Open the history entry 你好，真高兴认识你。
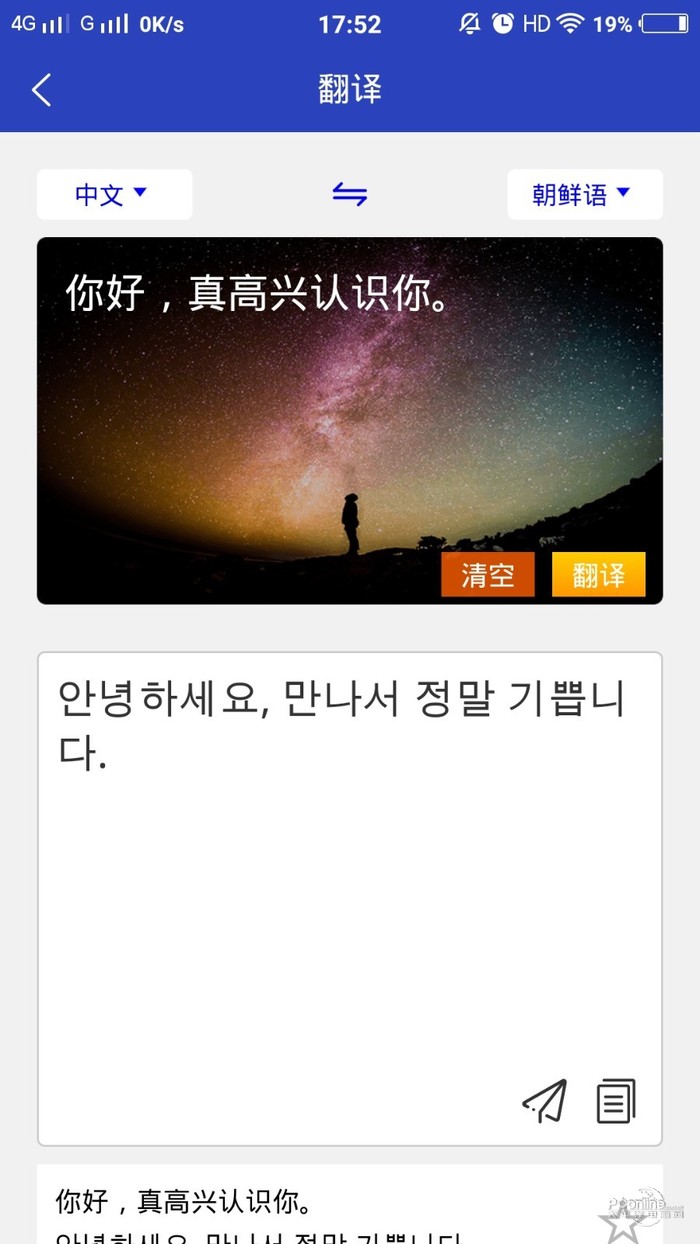The height and width of the screenshot is (1244, 700). [185, 1200]
